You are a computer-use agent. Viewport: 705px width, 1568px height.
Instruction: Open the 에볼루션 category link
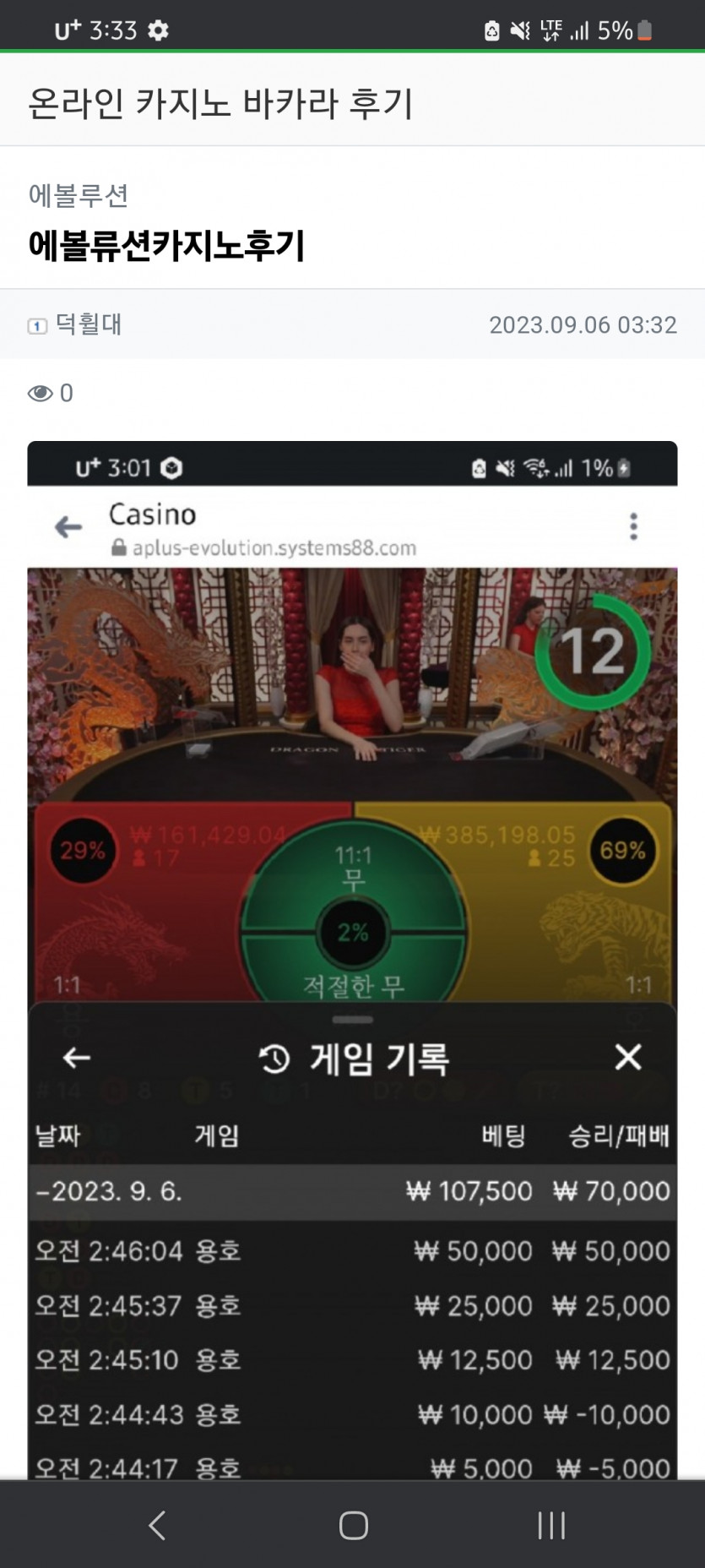(79, 195)
